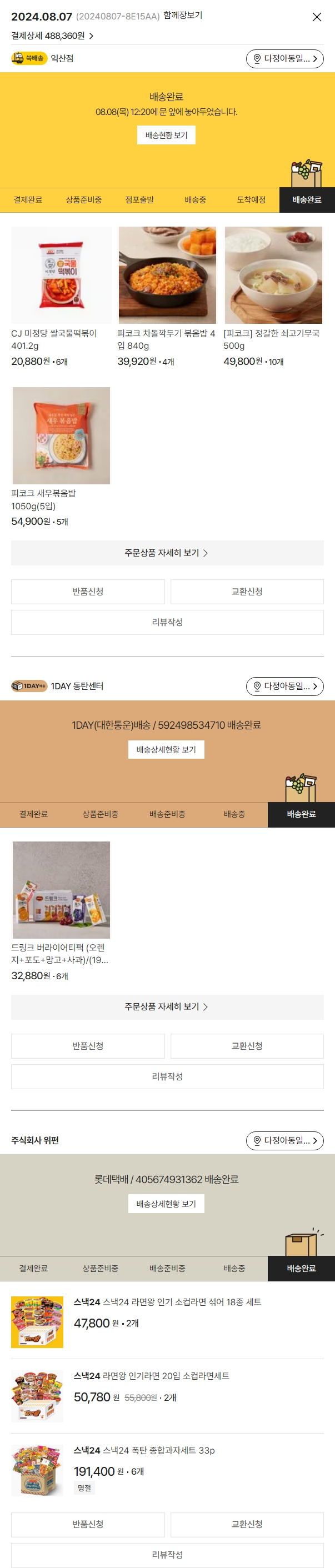Write a review for the 익산점 order
The height and width of the screenshot is (1568, 335).
point(167,622)
